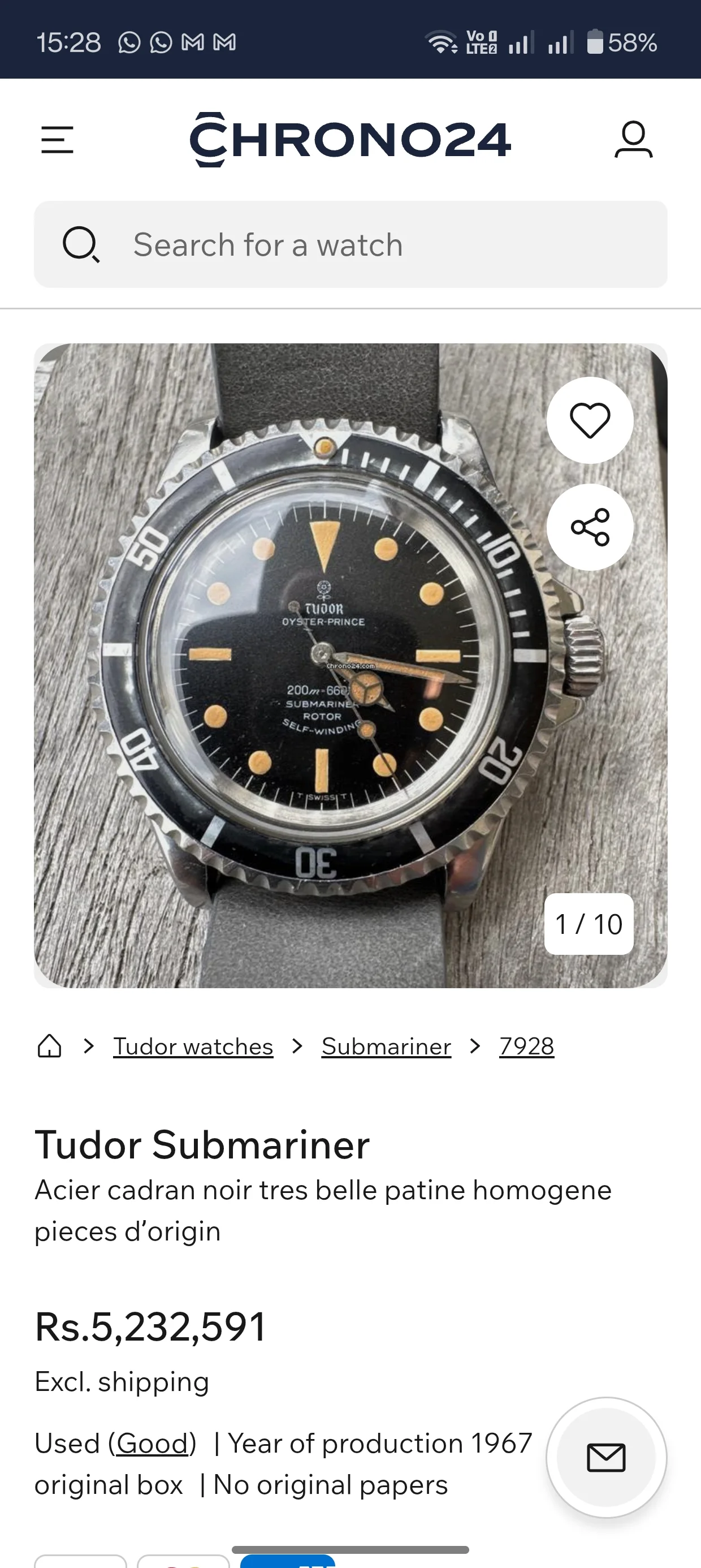This screenshot has width=701, height=1568.
Task: Share this watch listing
Action: point(590,527)
